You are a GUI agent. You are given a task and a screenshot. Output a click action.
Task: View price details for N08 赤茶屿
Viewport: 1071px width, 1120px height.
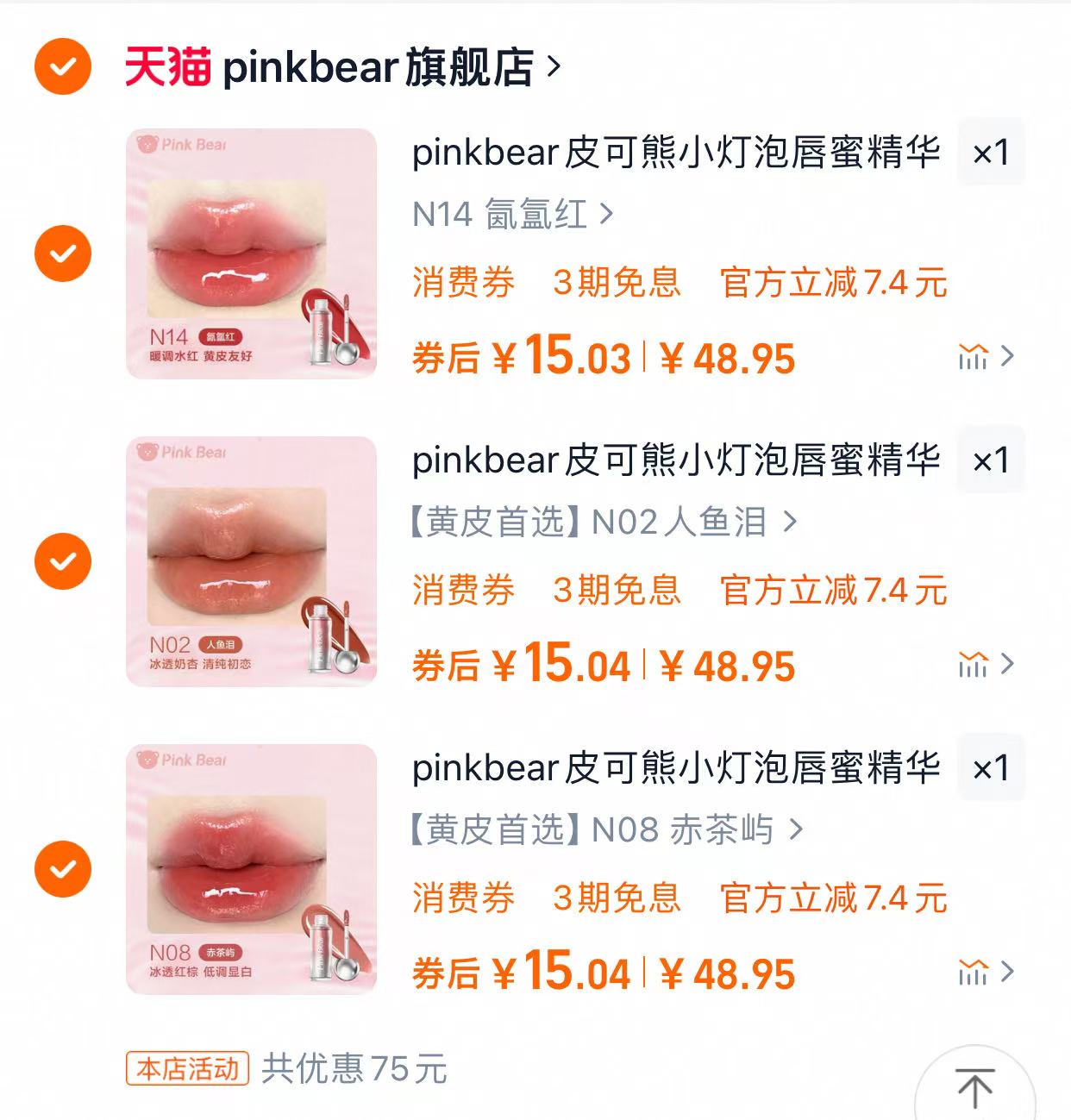[986, 972]
